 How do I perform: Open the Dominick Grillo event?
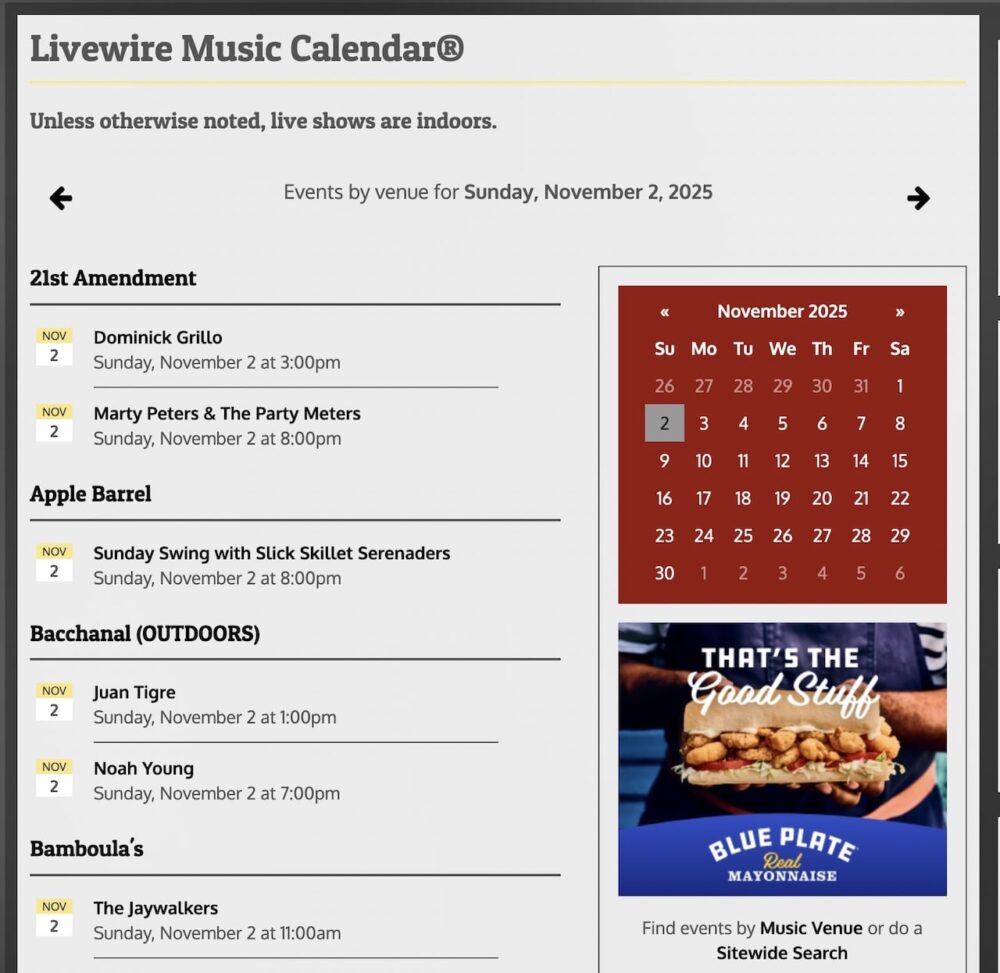(x=158, y=338)
